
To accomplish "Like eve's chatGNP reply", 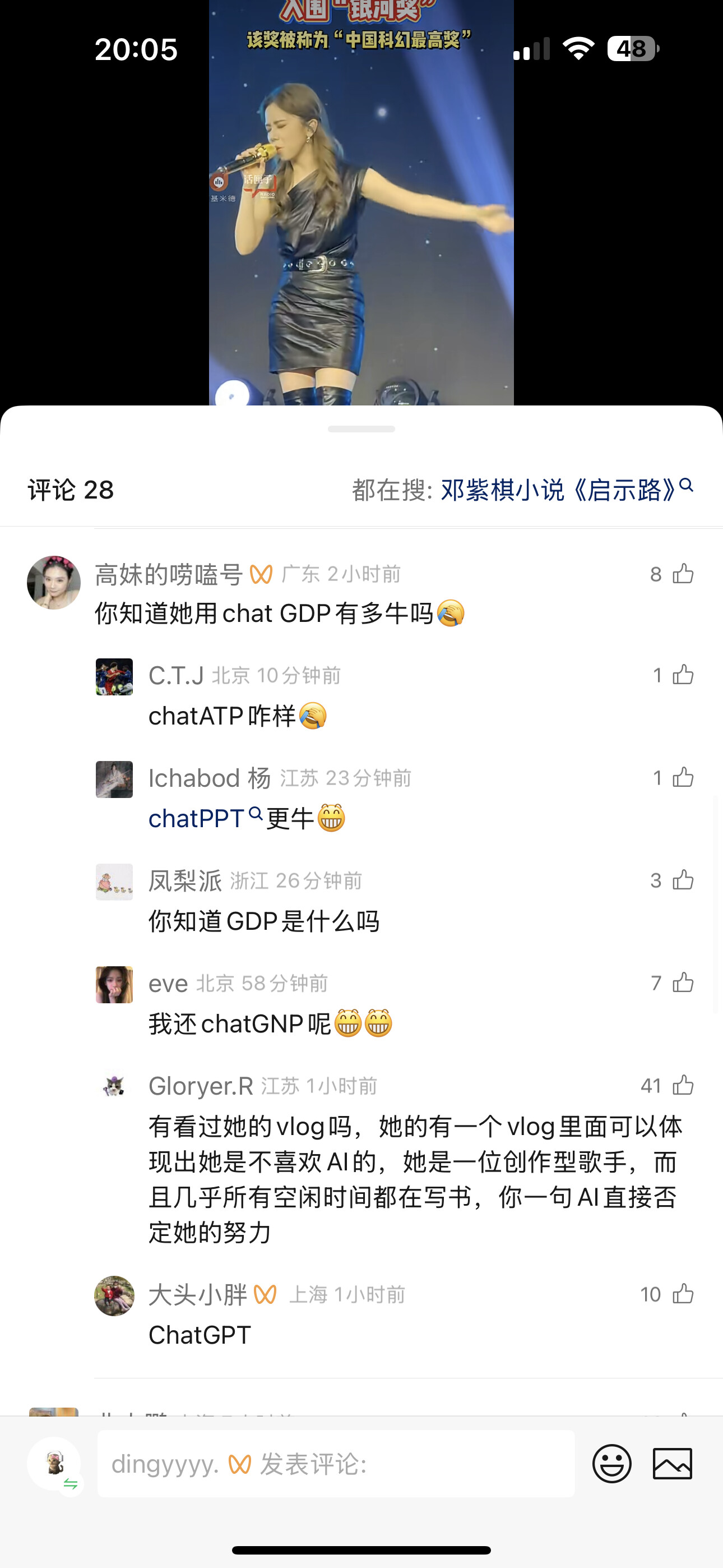I will click(x=683, y=983).
